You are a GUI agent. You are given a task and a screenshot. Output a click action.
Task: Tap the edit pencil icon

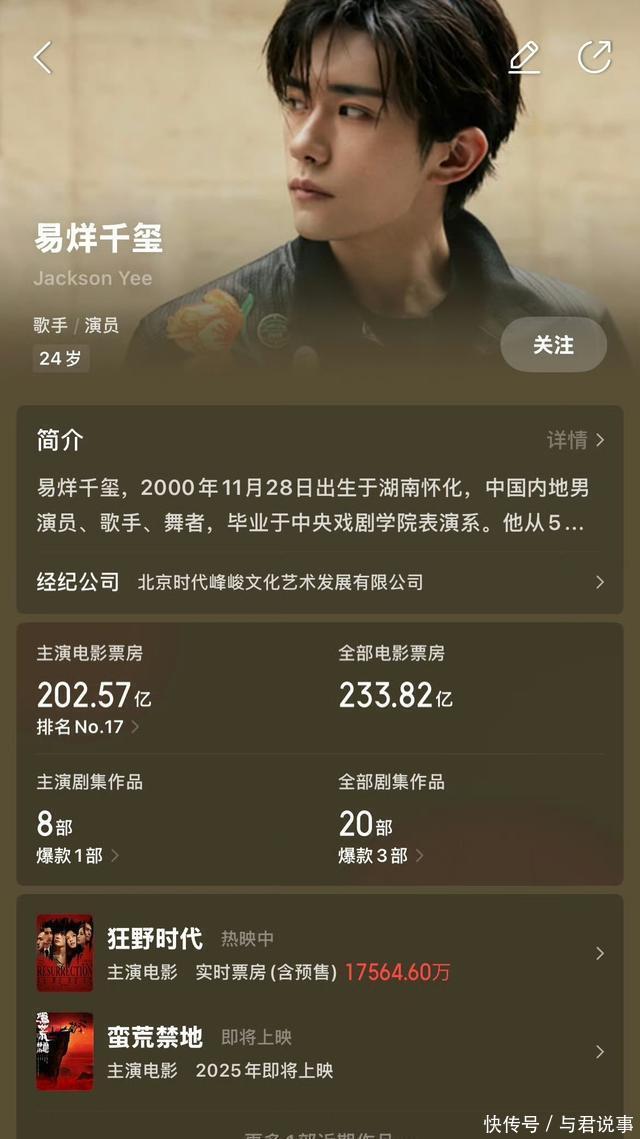pos(524,57)
